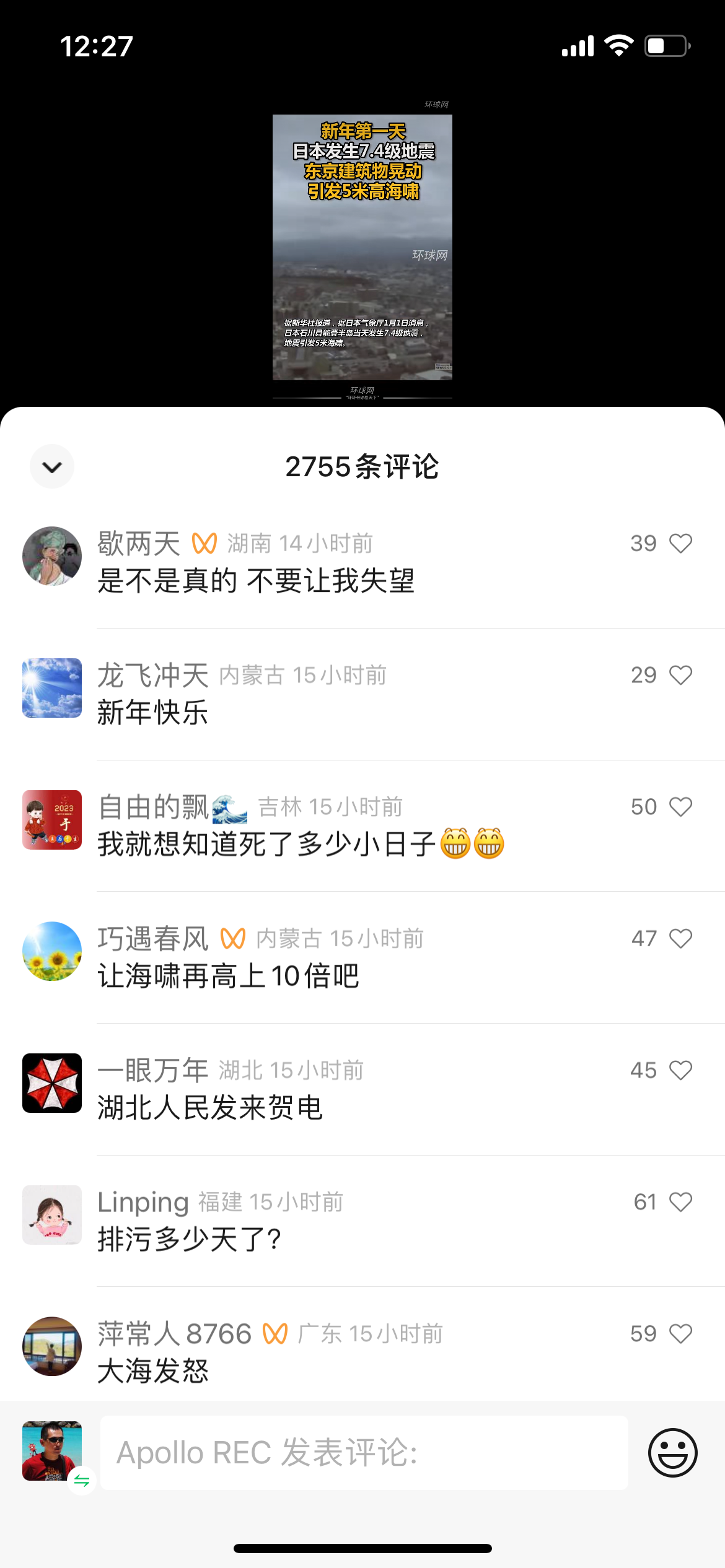Open 龙飞冲天's profile avatar
The height and width of the screenshot is (1568, 725).
(x=52, y=688)
